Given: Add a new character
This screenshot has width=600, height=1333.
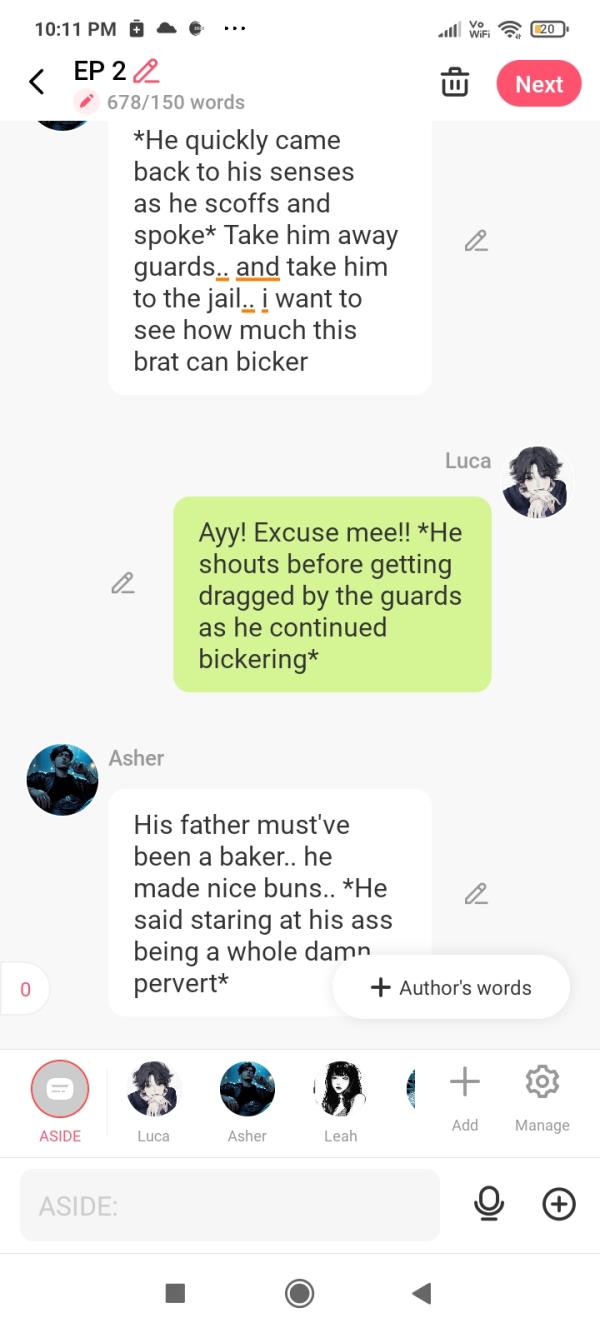Looking at the screenshot, I should pyautogui.click(x=465, y=1095).
